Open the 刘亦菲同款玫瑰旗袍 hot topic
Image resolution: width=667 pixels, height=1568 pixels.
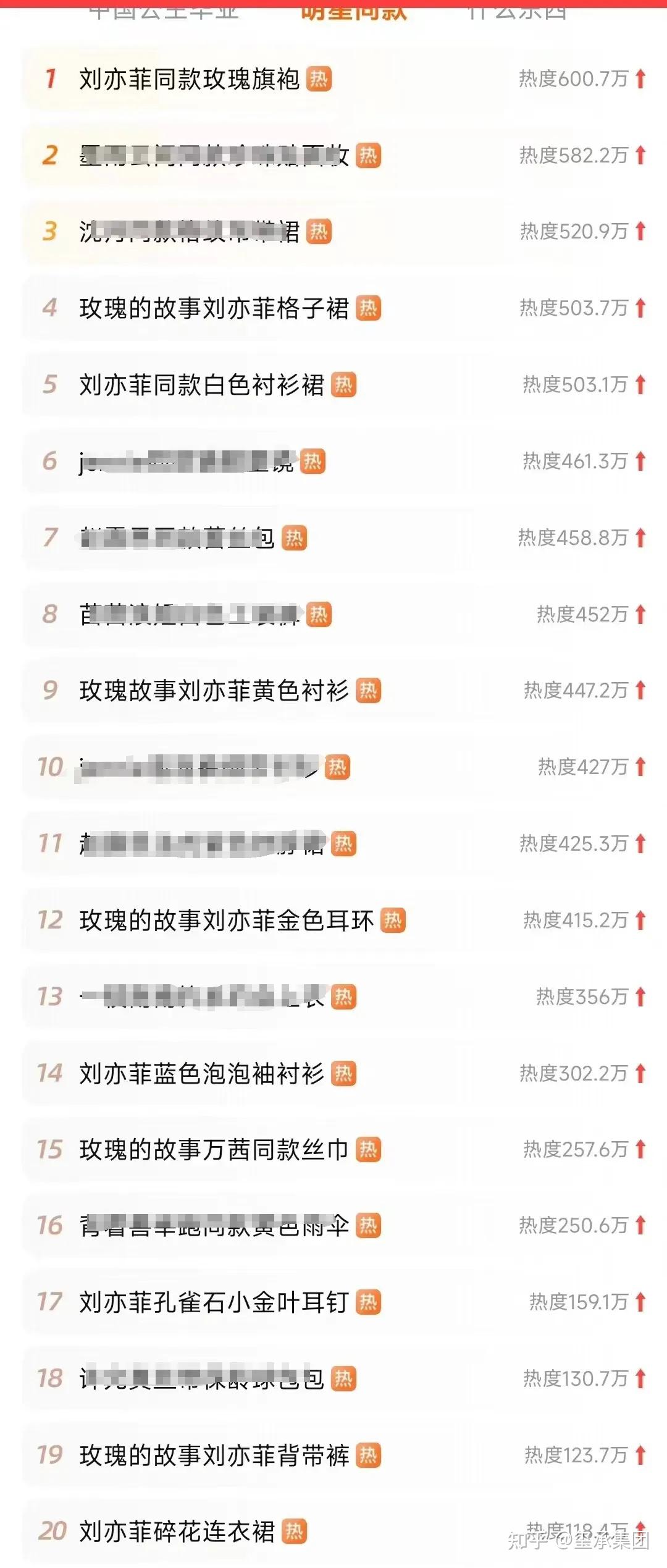189,80
